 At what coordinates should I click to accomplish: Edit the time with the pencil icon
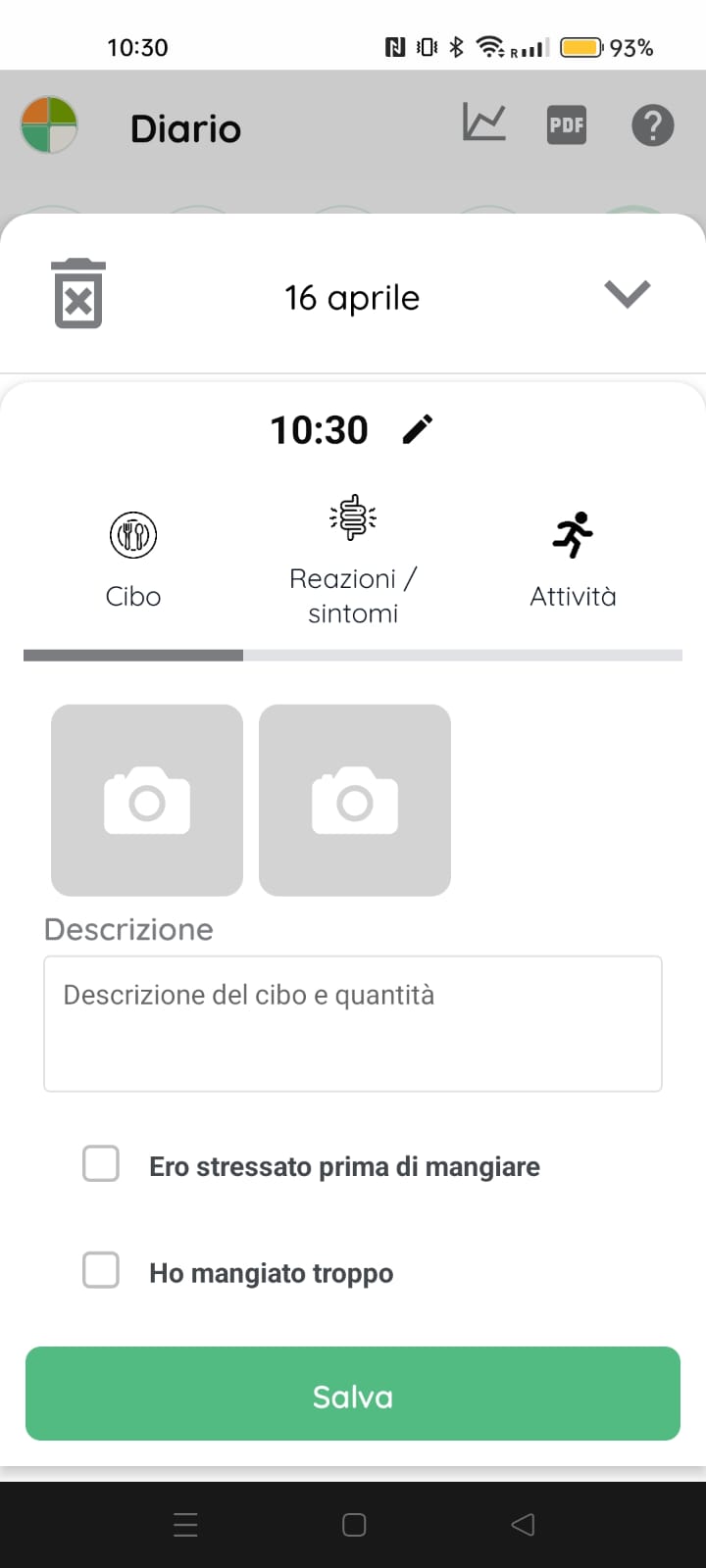pyautogui.click(x=417, y=428)
